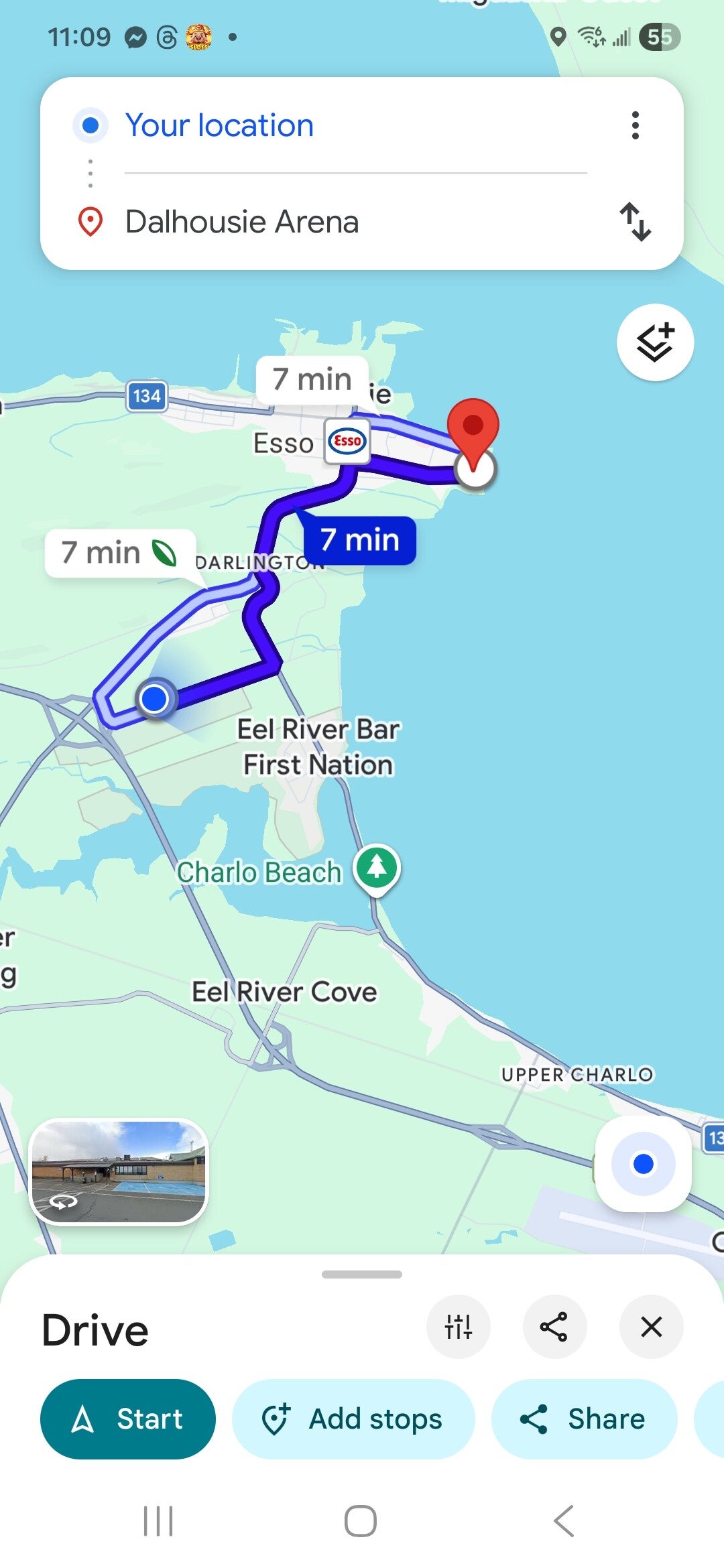Open route options filter icon
Image resolution: width=724 pixels, height=1568 pixels.
[459, 1327]
